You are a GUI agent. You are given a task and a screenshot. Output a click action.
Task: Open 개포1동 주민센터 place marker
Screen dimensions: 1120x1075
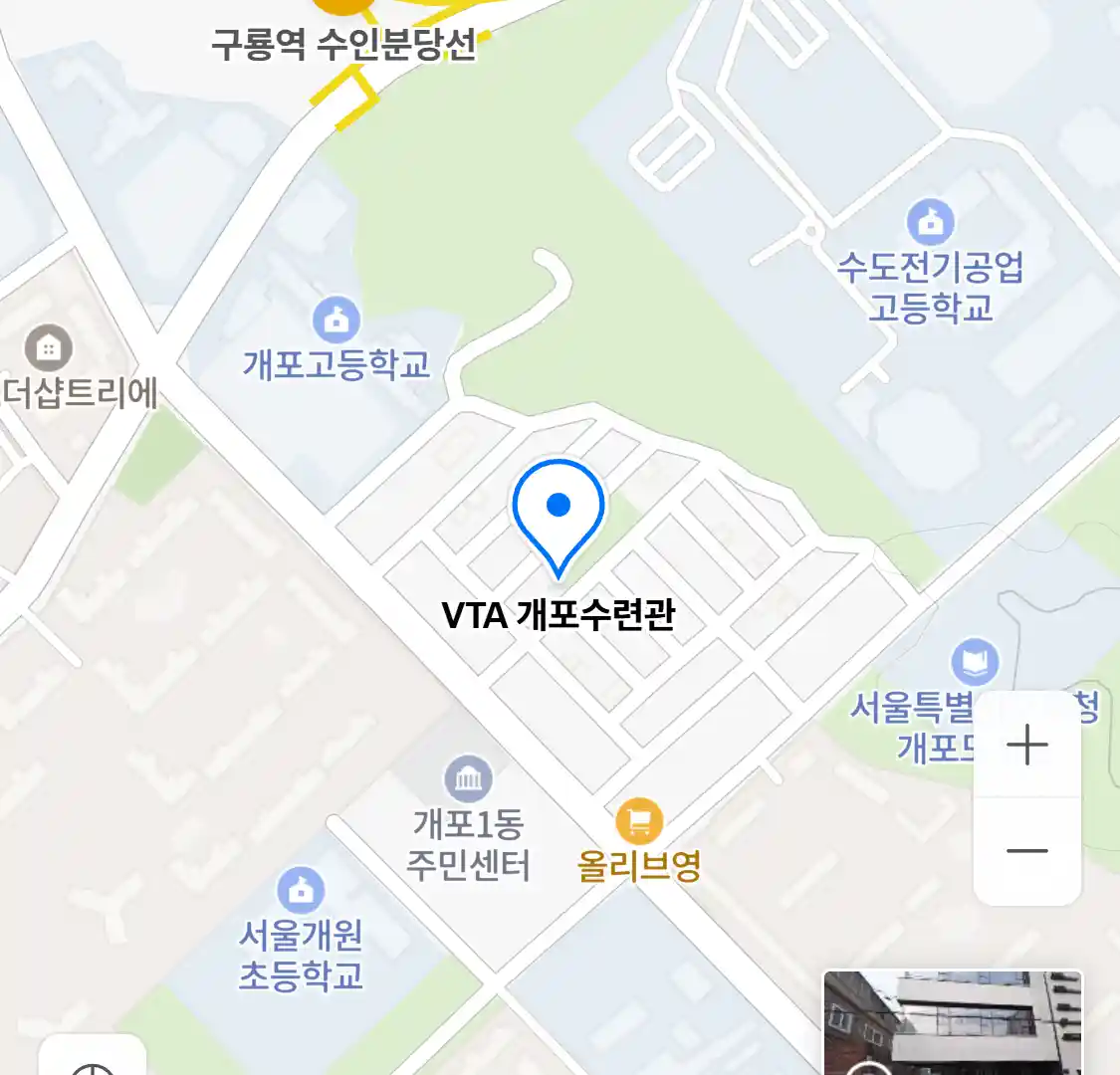coord(468,778)
